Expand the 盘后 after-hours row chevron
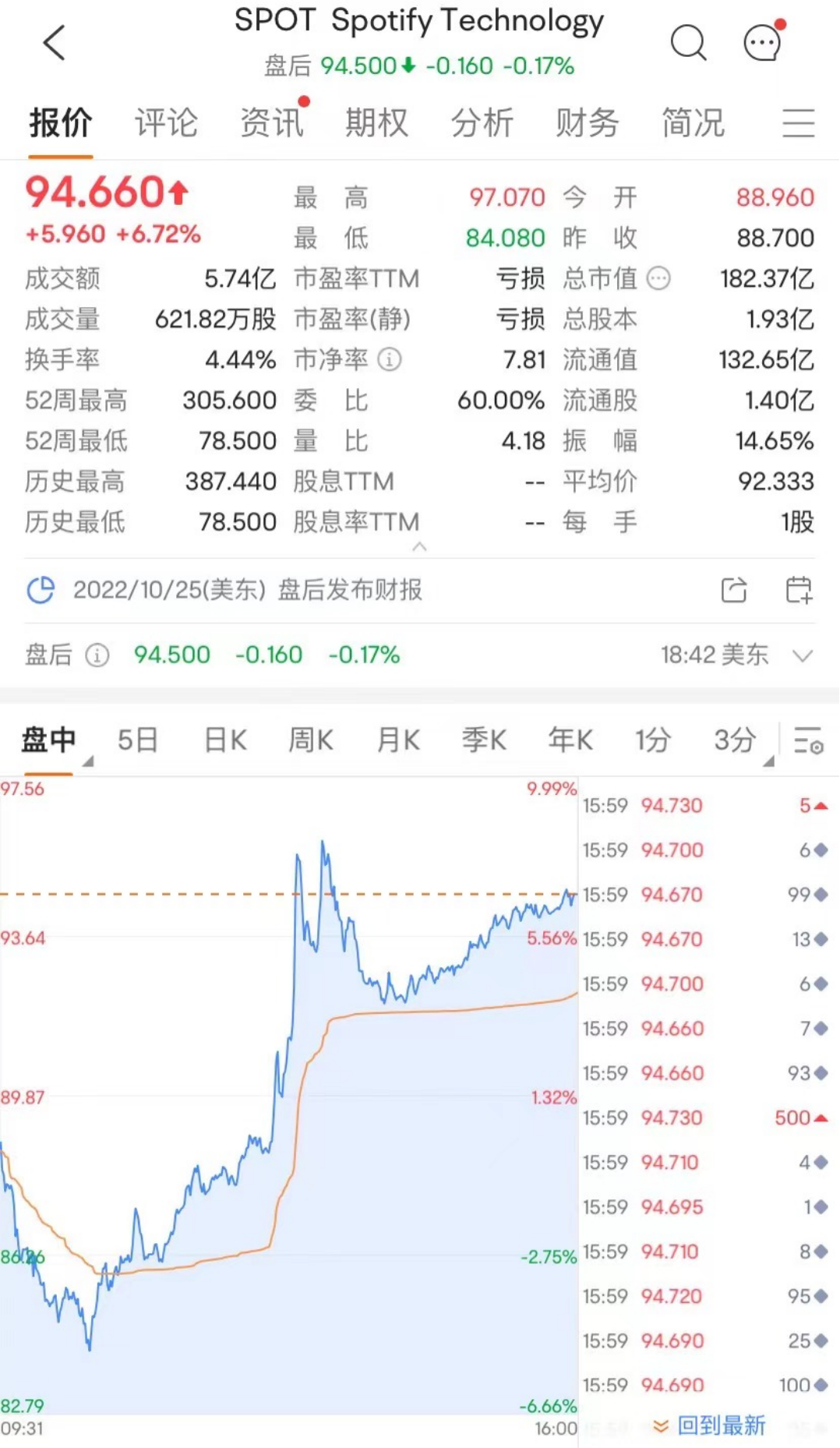Screen dimensions: 840x1448 point(803,655)
